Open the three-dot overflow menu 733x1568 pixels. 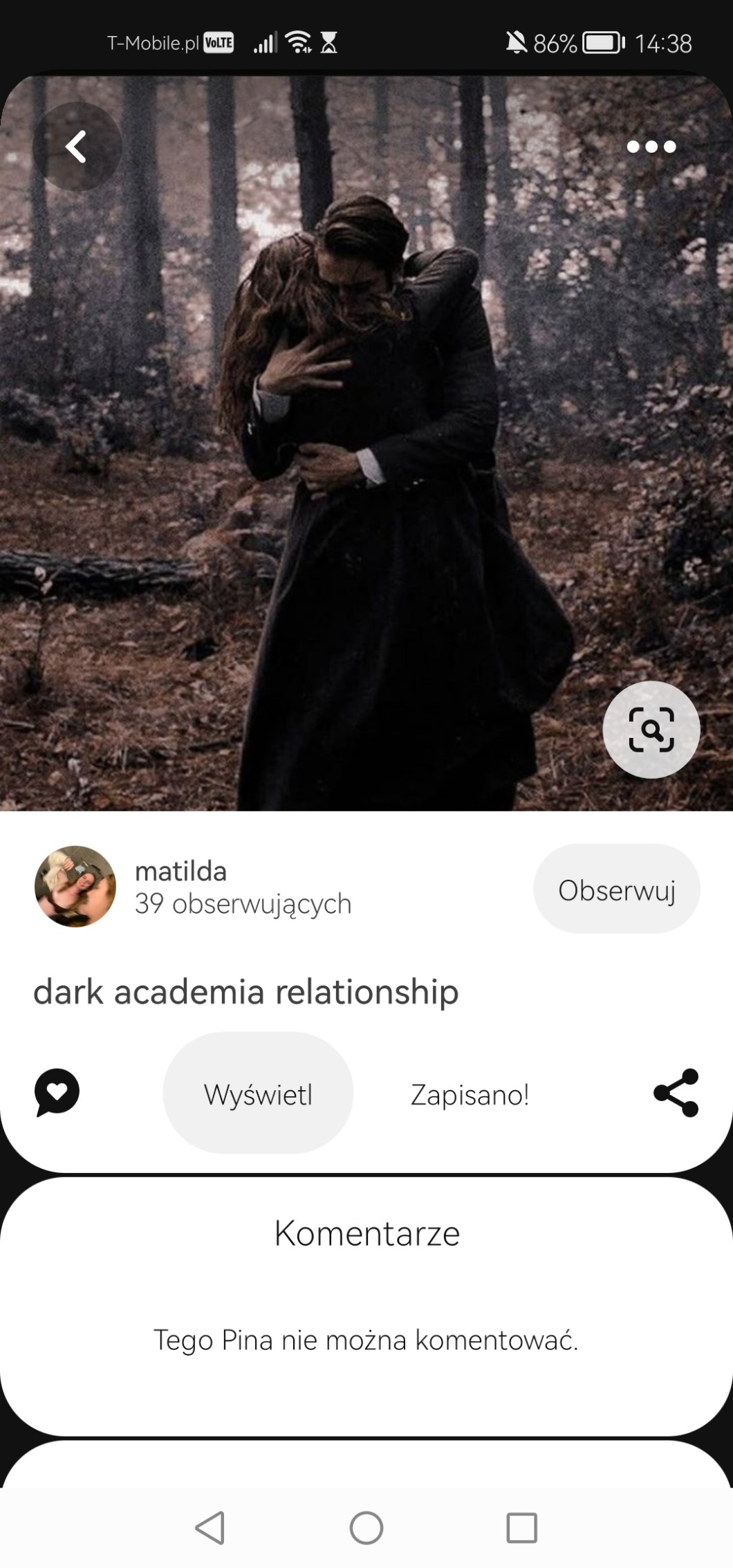(x=651, y=147)
